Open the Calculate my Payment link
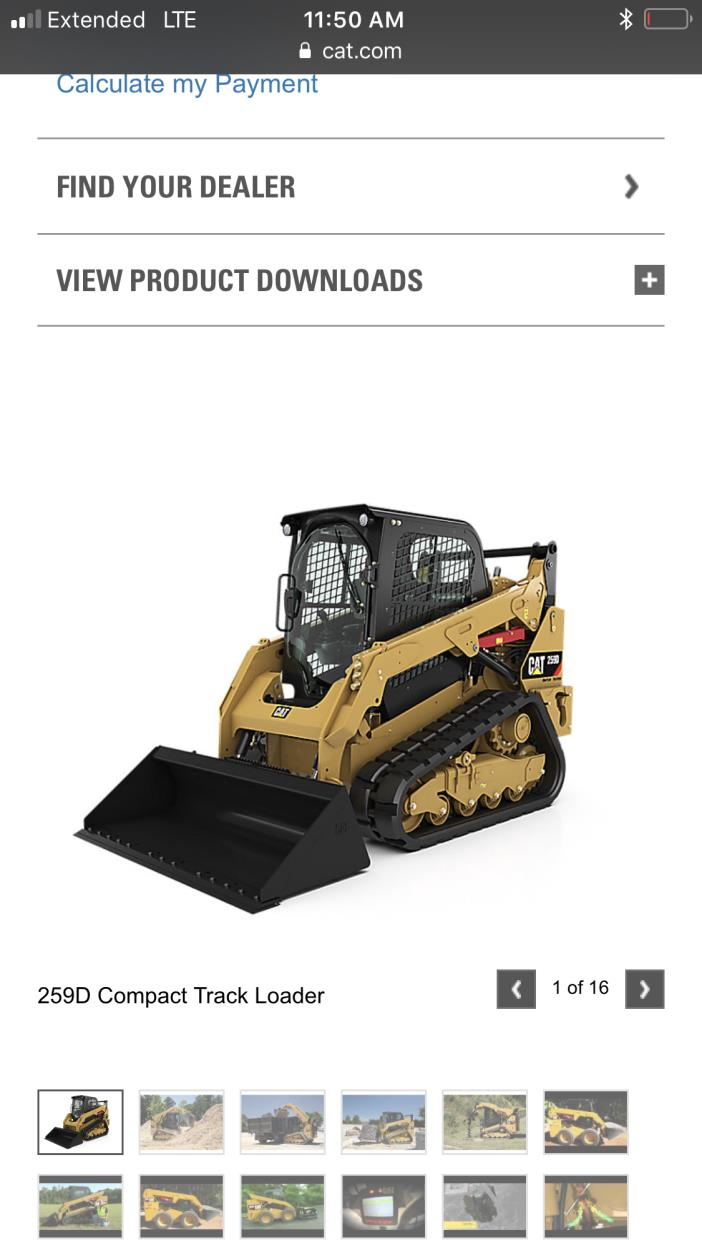Screen dimensions: 702x1250 [x=187, y=84]
